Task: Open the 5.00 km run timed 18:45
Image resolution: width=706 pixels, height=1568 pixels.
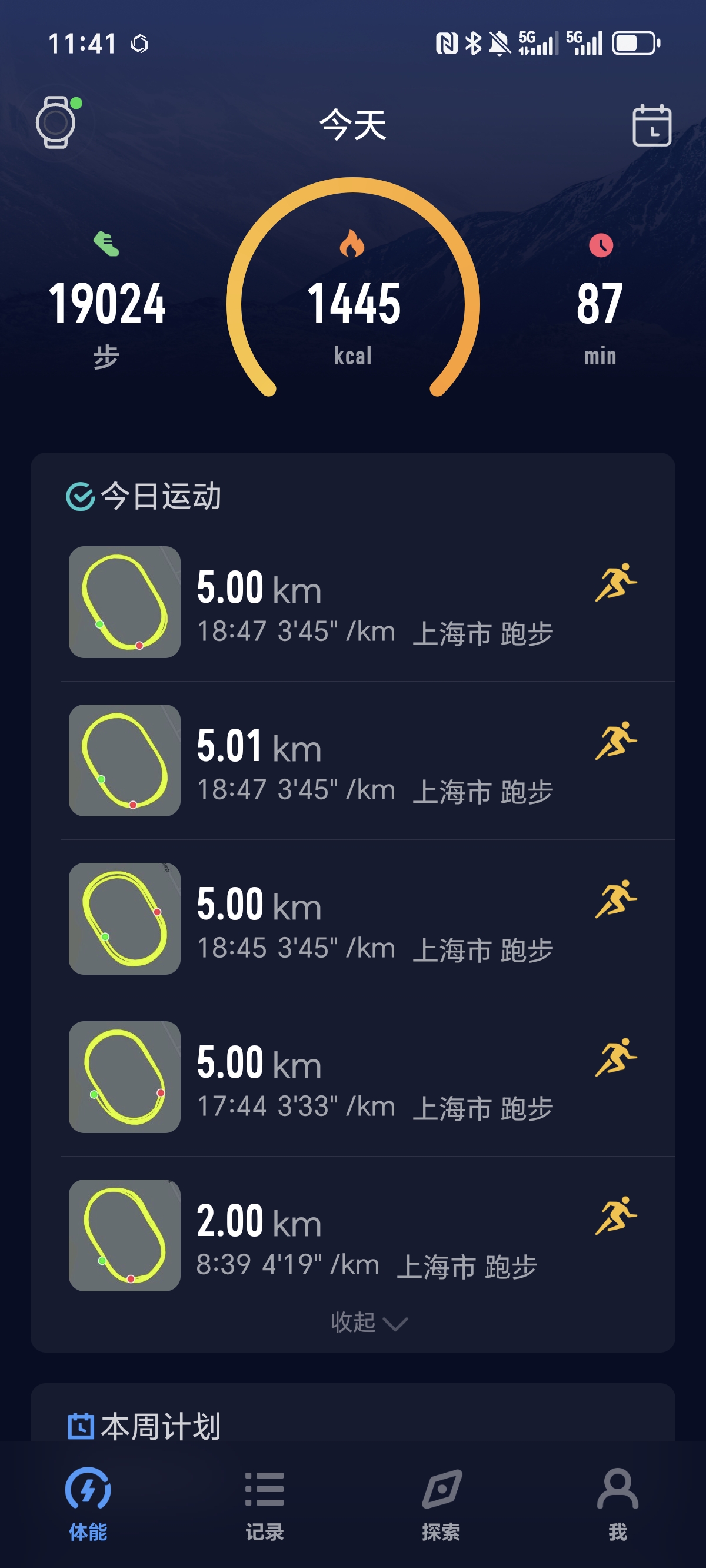Action: pos(353,919)
